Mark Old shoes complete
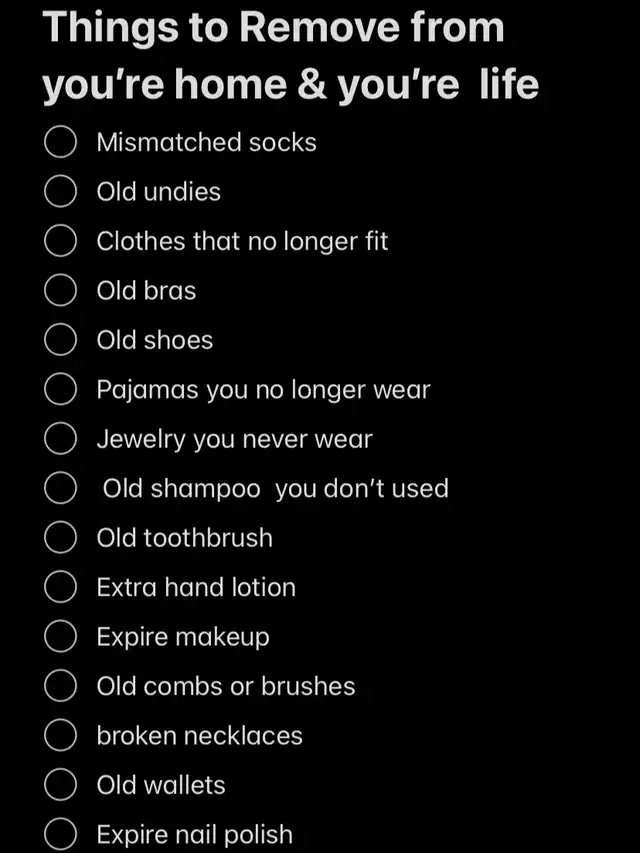Screen dimensions: 640x853 (x=61, y=340)
